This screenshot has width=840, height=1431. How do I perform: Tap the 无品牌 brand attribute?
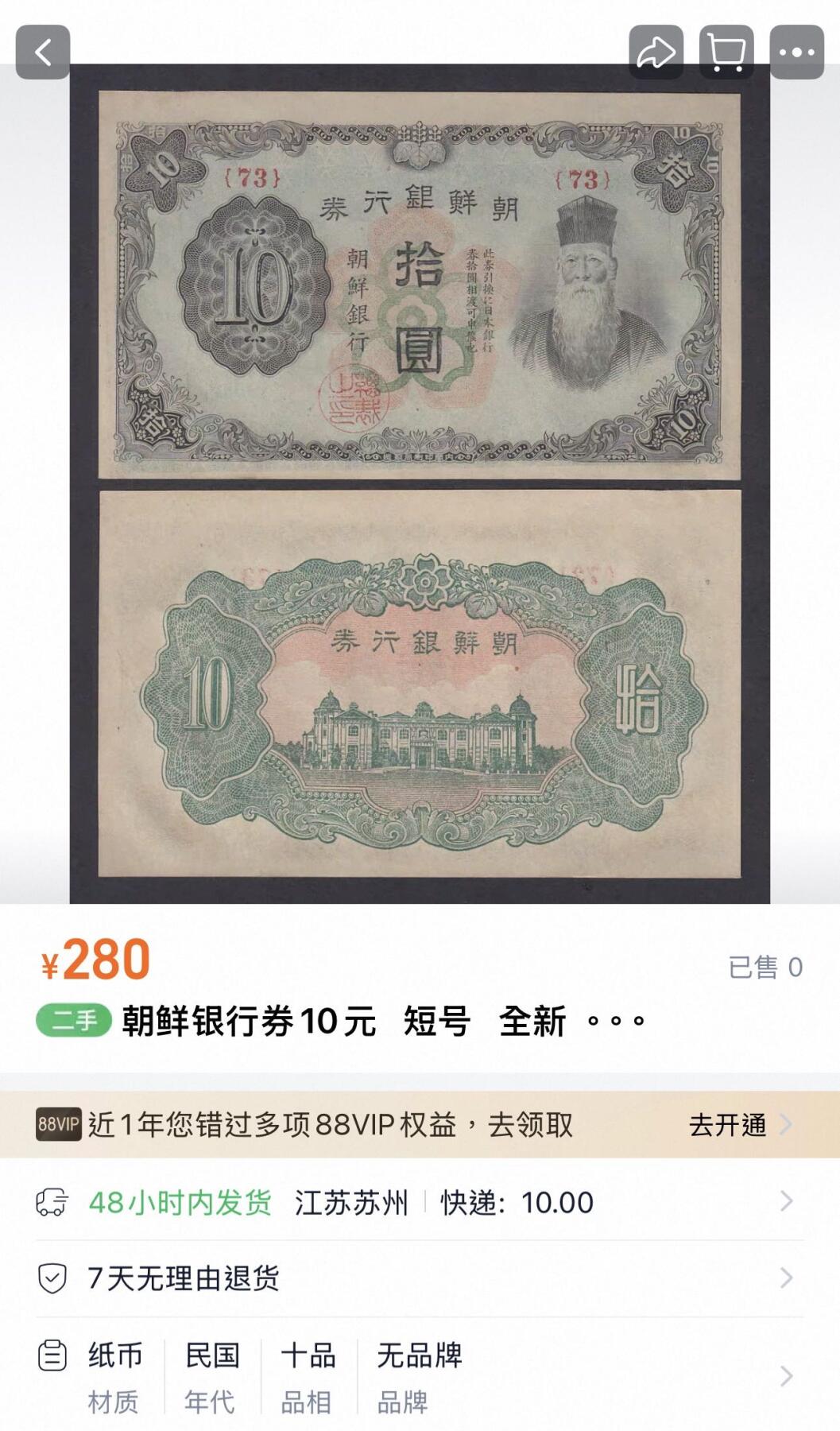pos(417,1349)
